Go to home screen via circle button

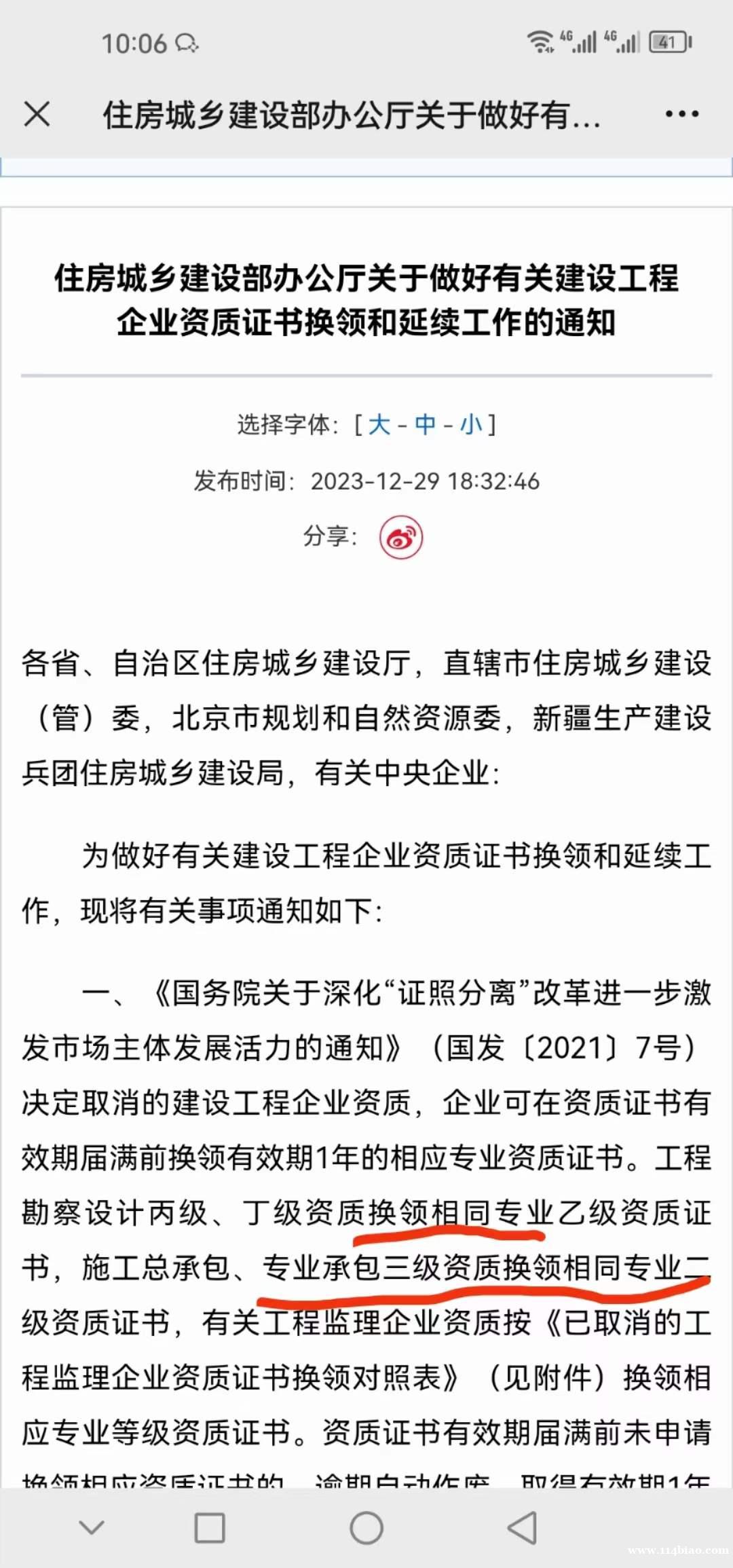pyautogui.click(x=366, y=1528)
